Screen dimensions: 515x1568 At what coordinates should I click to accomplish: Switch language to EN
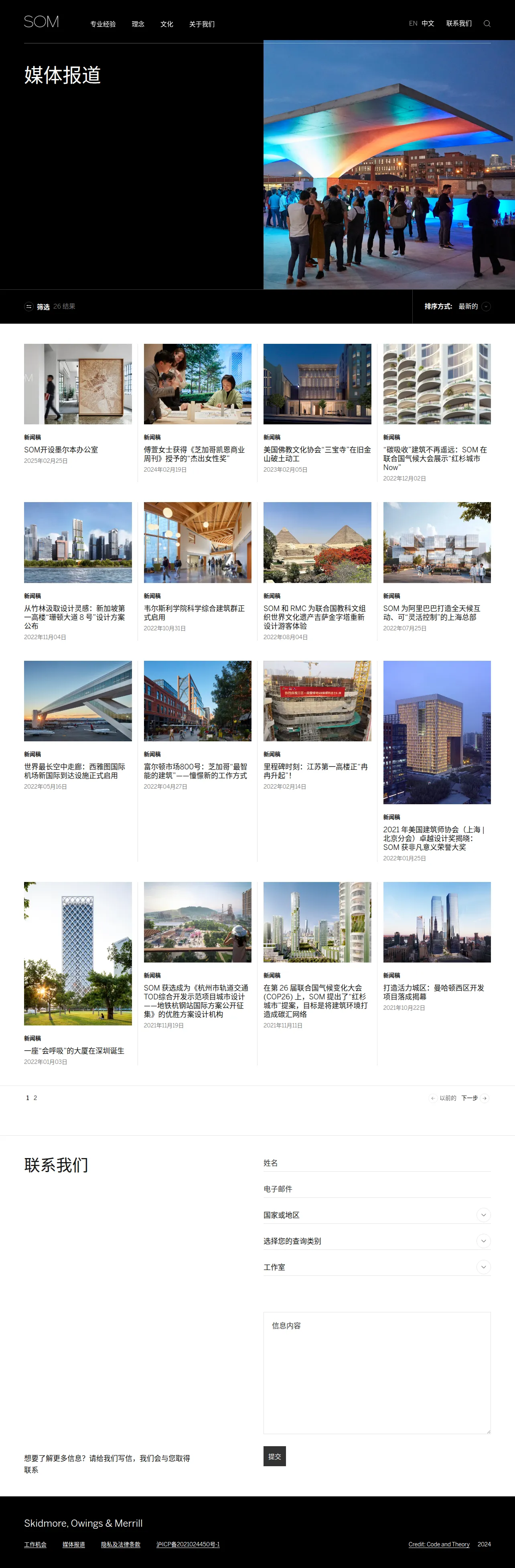pyautogui.click(x=413, y=24)
